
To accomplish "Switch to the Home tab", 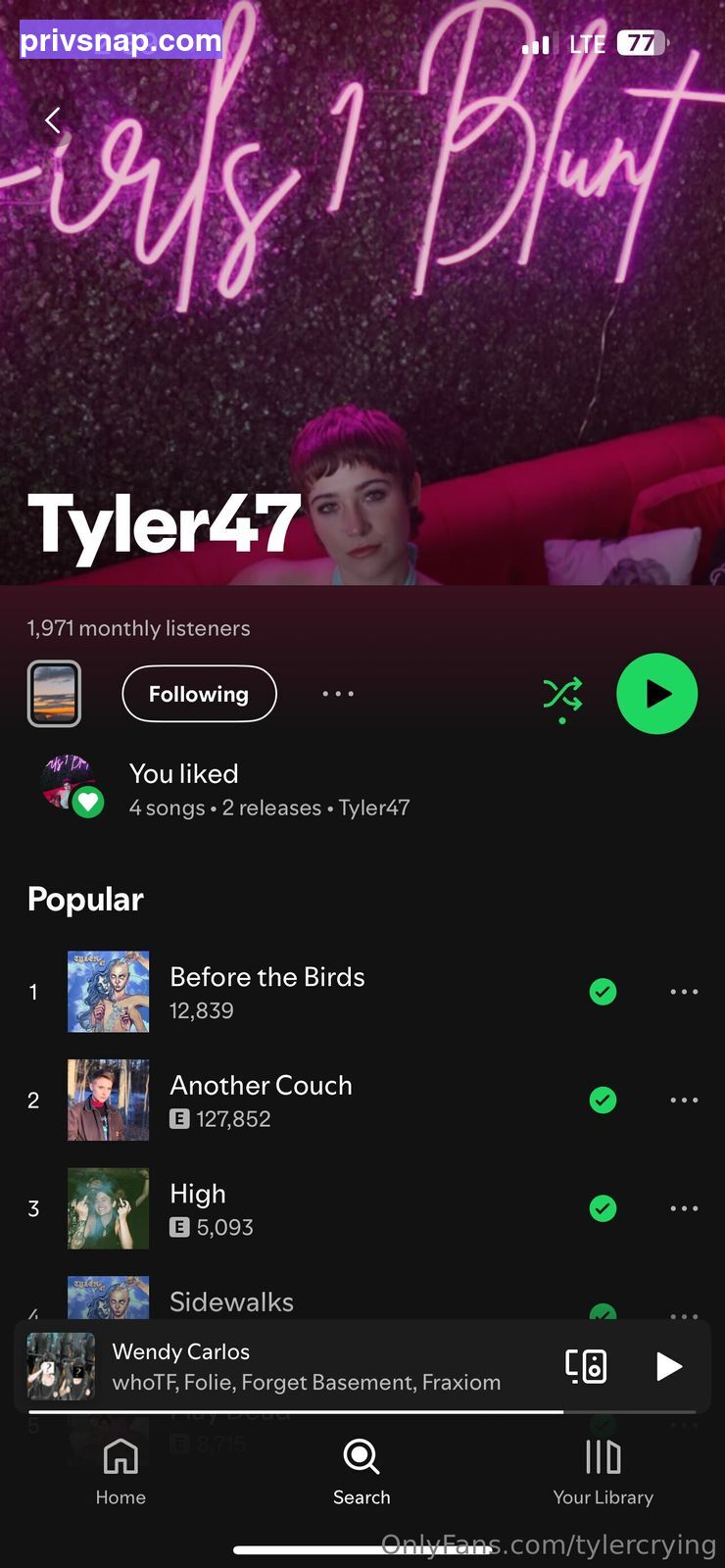I will 121,1472.
